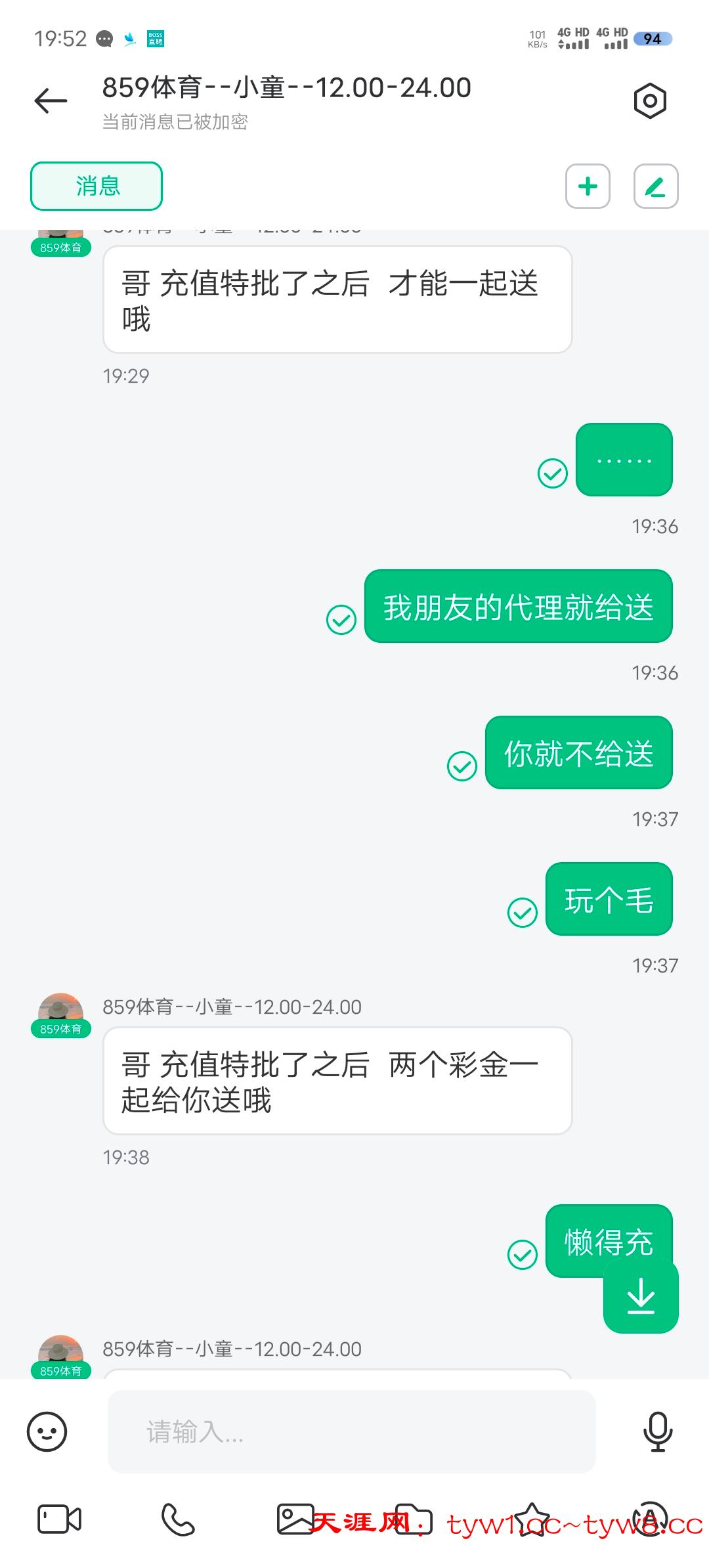Tap the green plus button
The image size is (709, 1568).
[x=588, y=186]
